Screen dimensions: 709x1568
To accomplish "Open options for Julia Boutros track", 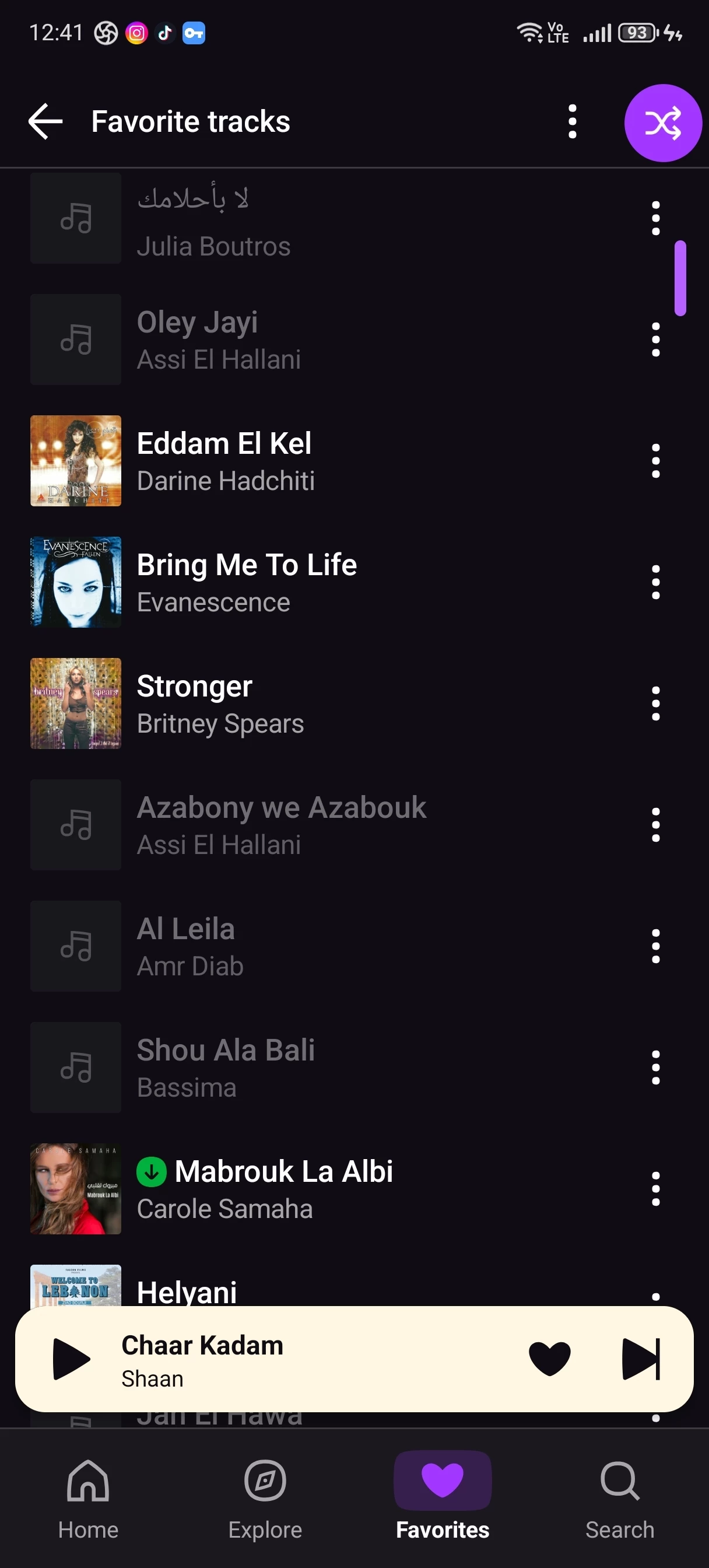I will [x=655, y=218].
